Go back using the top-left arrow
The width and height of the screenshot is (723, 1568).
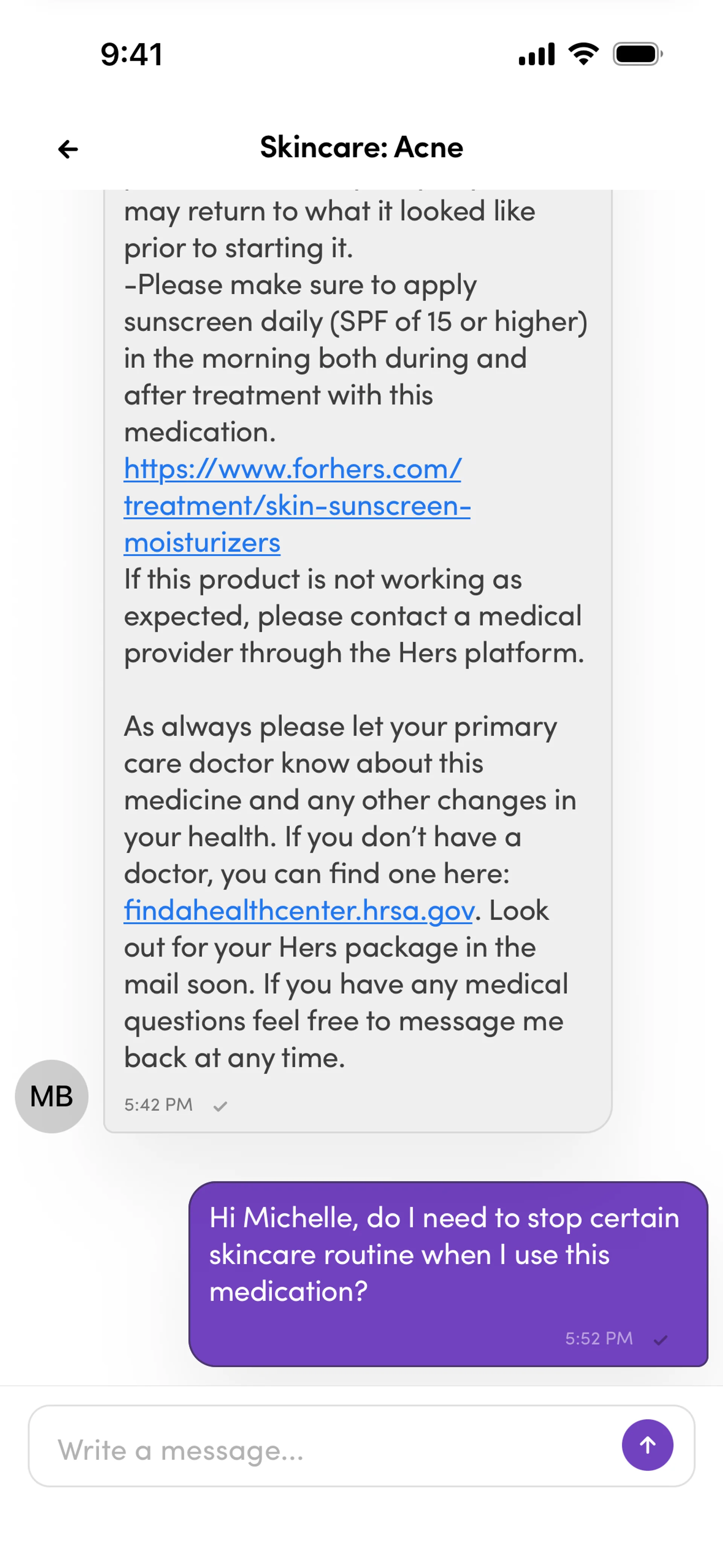click(x=67, y=148)
